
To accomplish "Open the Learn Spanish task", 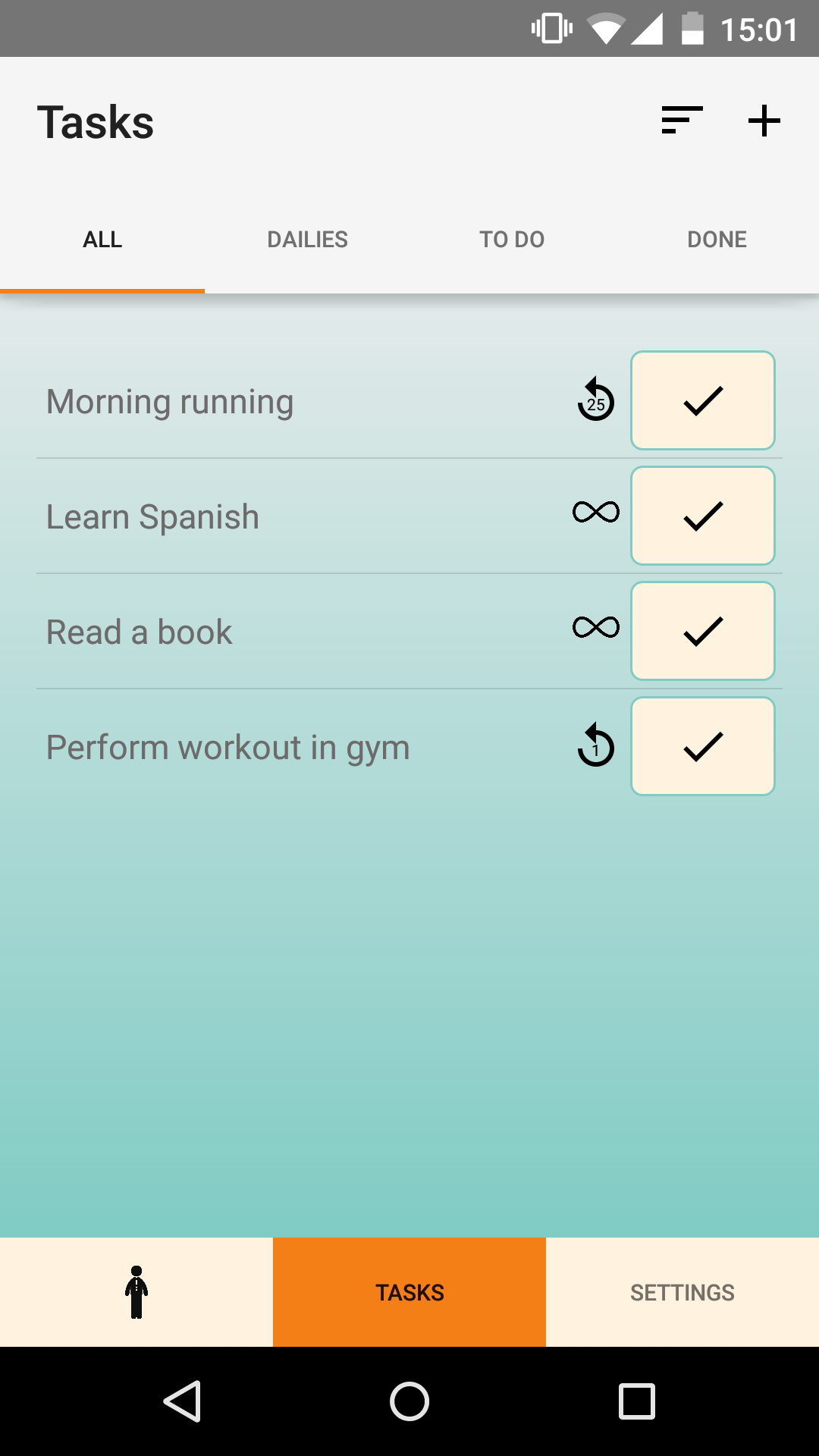I will click(152, 517).
